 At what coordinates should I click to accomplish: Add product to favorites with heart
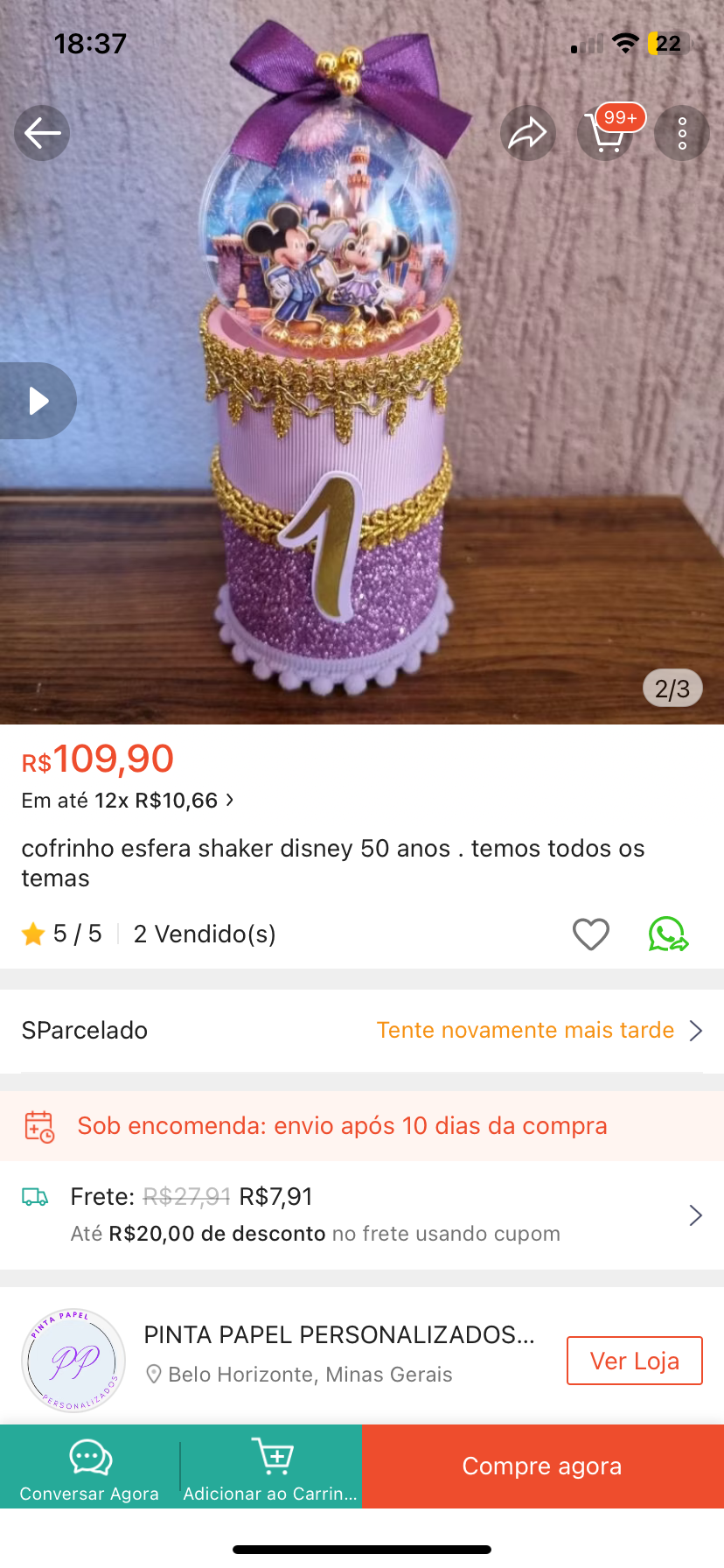[x=591, y=934]
